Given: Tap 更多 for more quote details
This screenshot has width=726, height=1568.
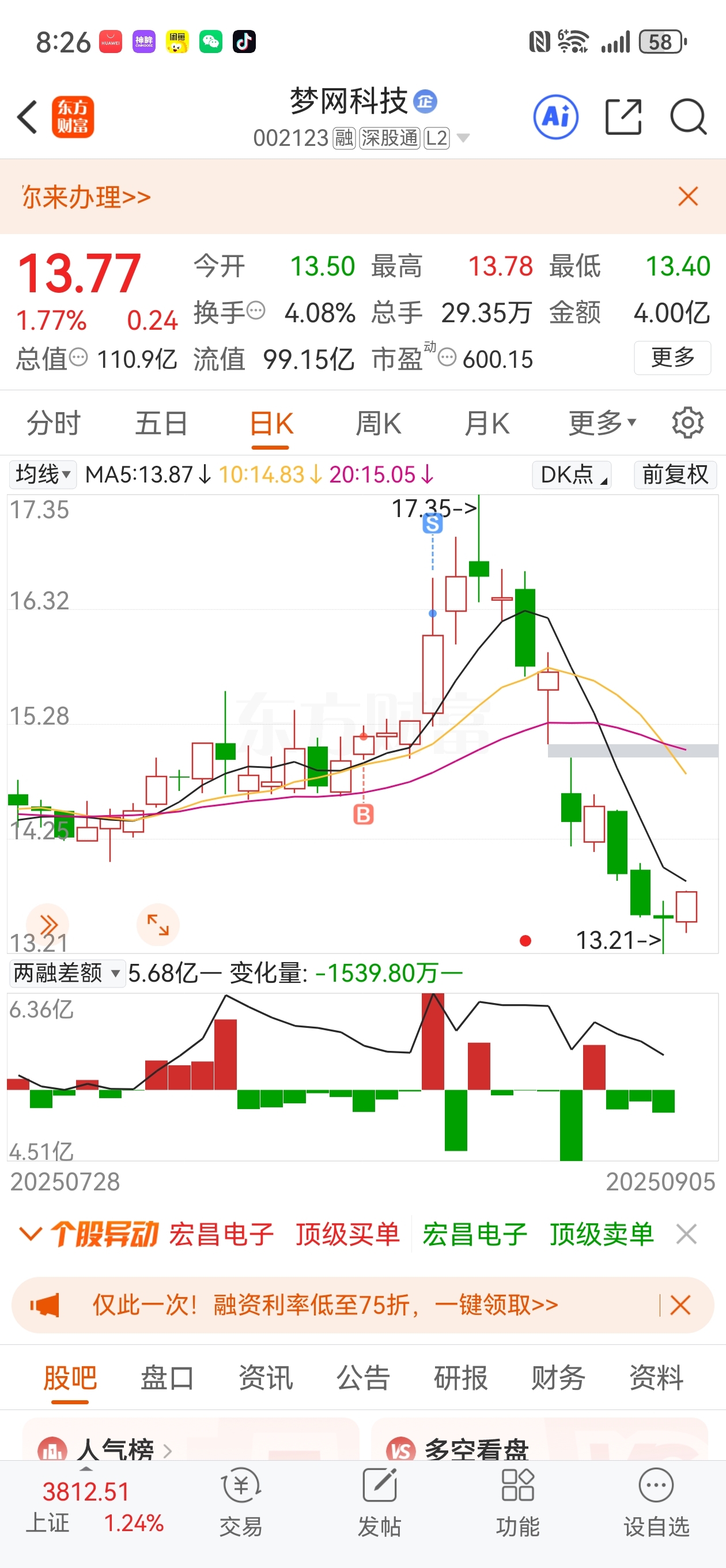Looking at the screenshot, I should click(672, 358).
